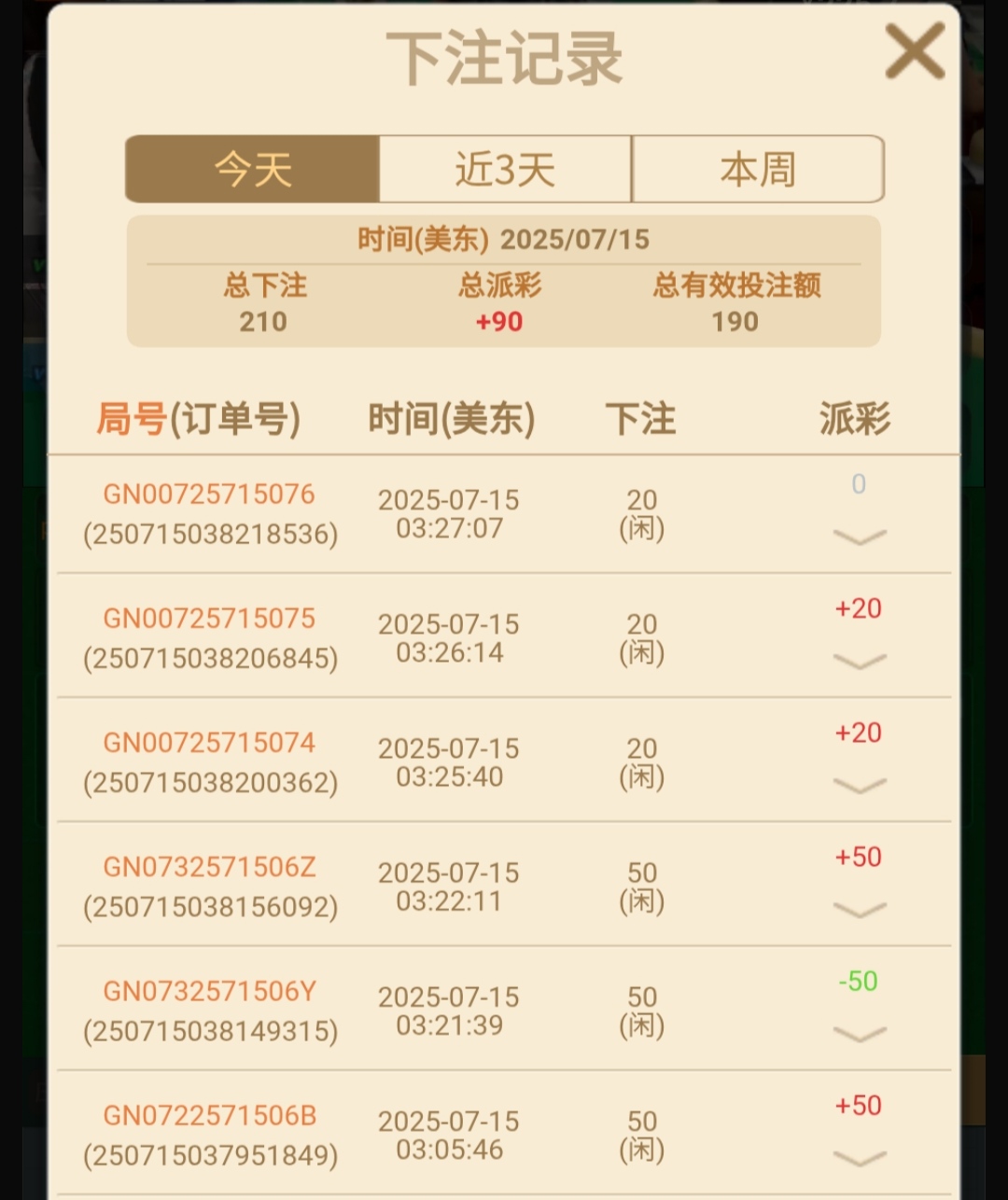
Task: Switch to the 近3天 tab
Action: point(505,169)
